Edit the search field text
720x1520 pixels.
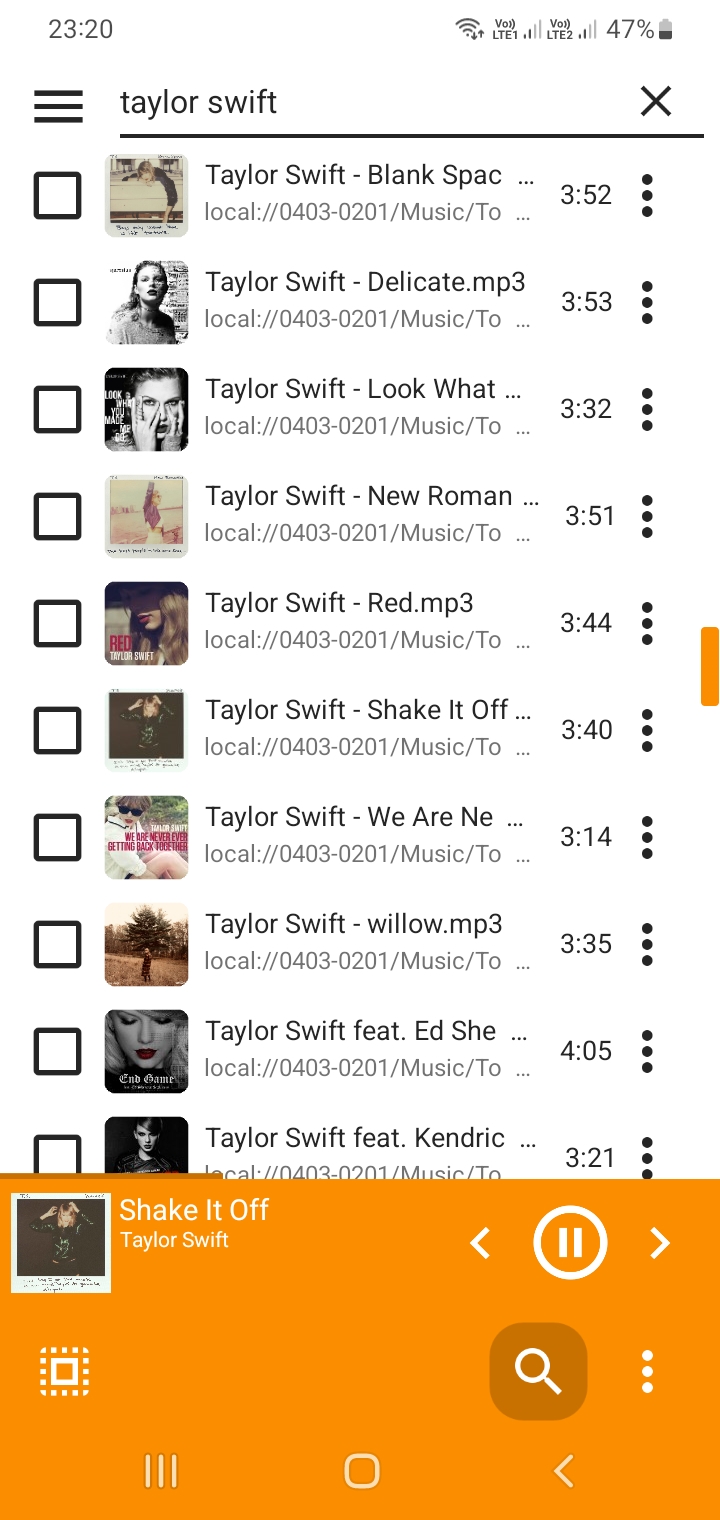click(x=370, y=103)
